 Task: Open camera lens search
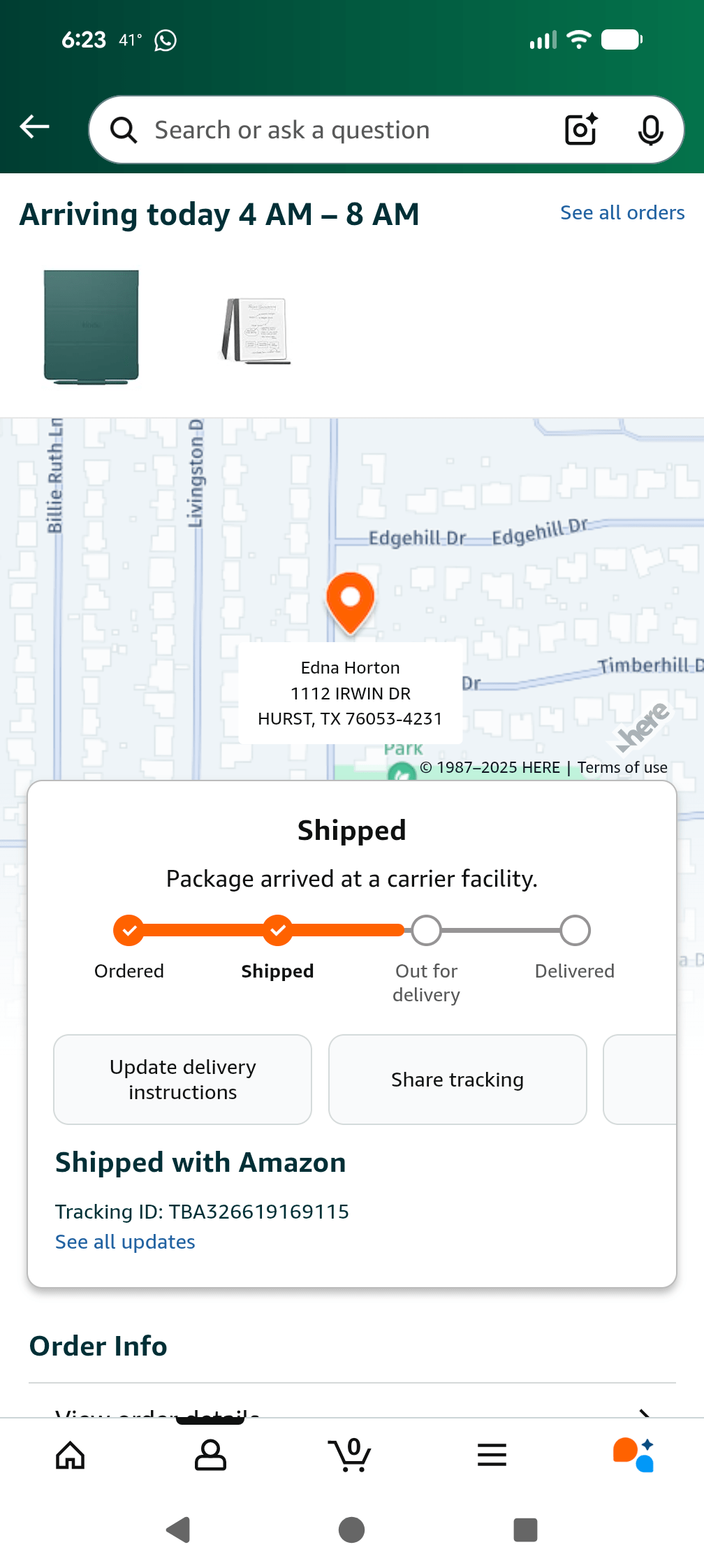coord(580,130)
